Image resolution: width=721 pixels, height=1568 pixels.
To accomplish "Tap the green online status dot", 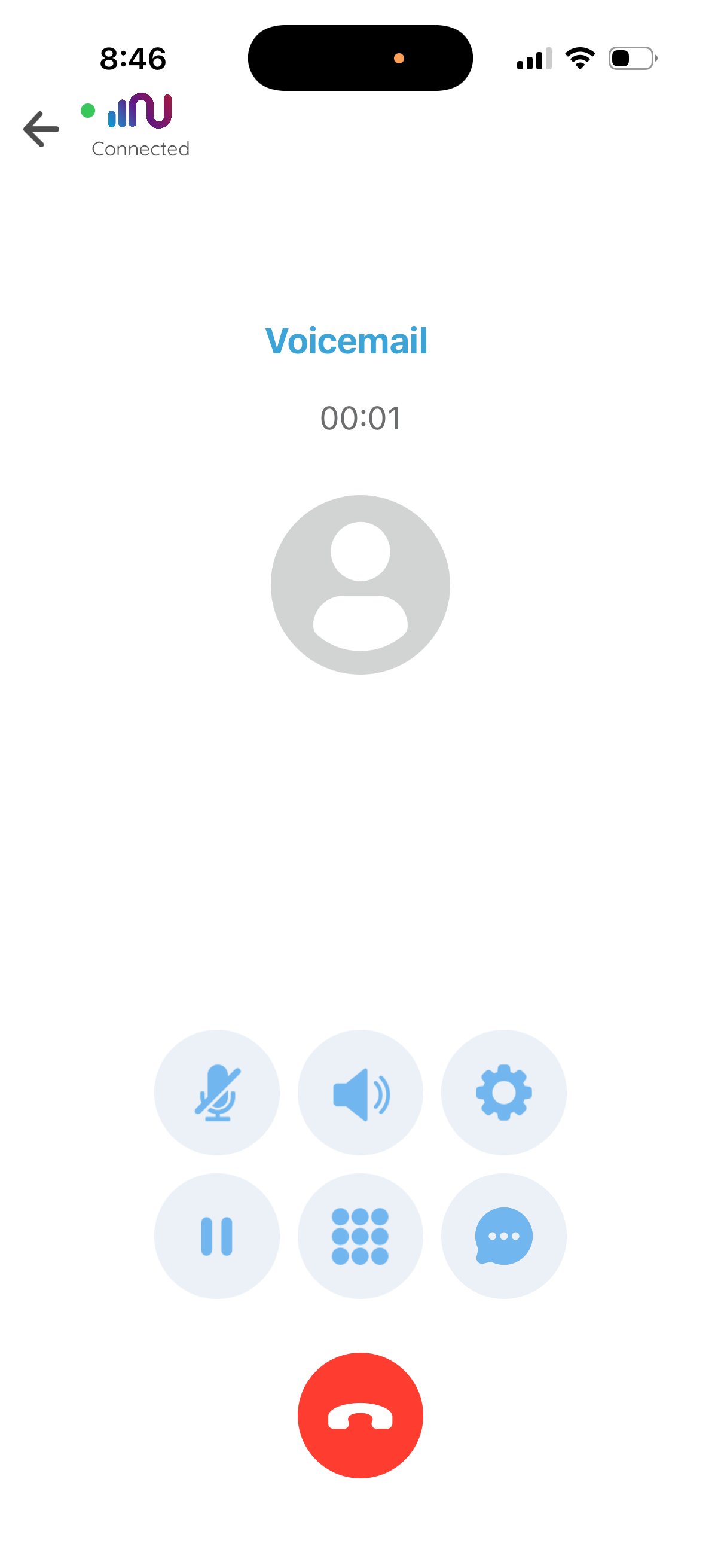I will click(90, 110).
